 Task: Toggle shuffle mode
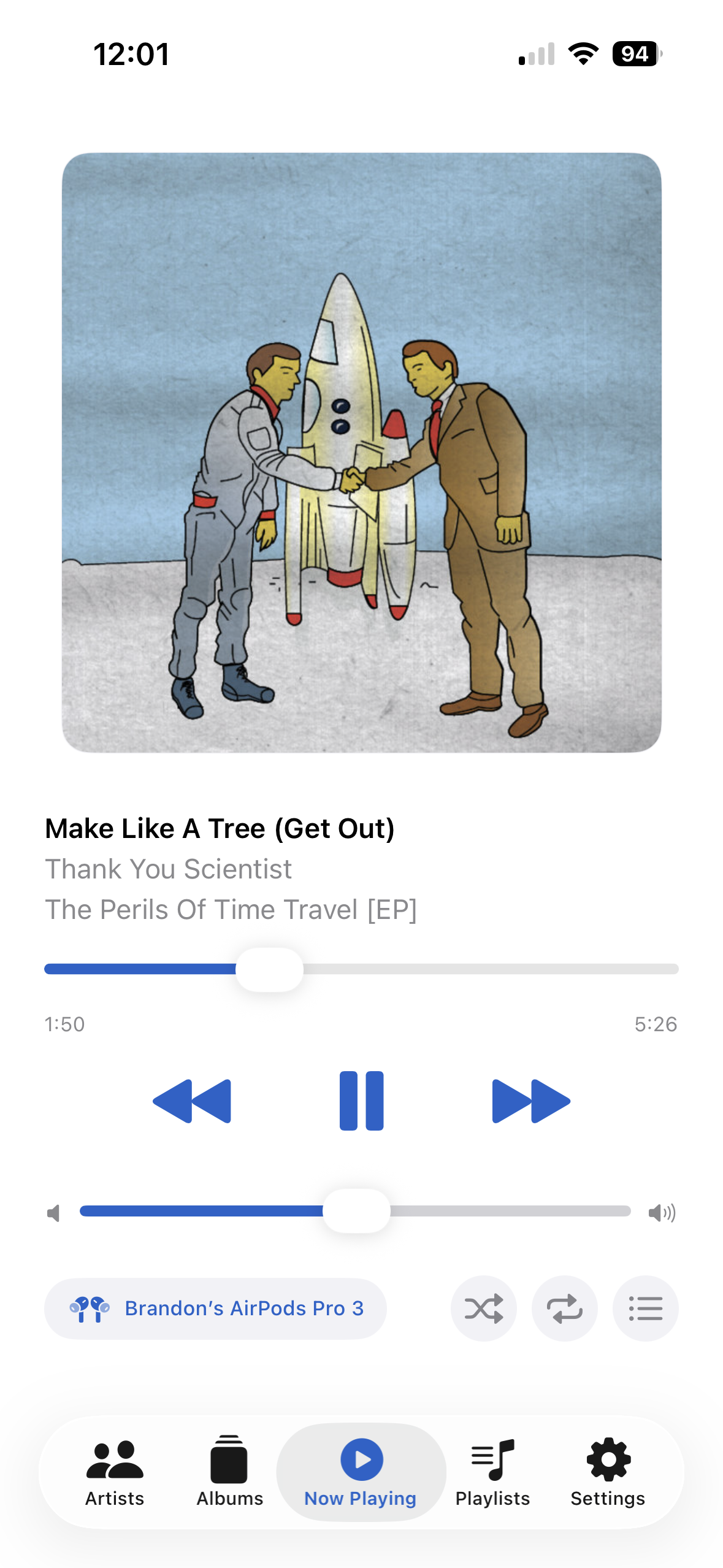click(x=483, y=1309)
